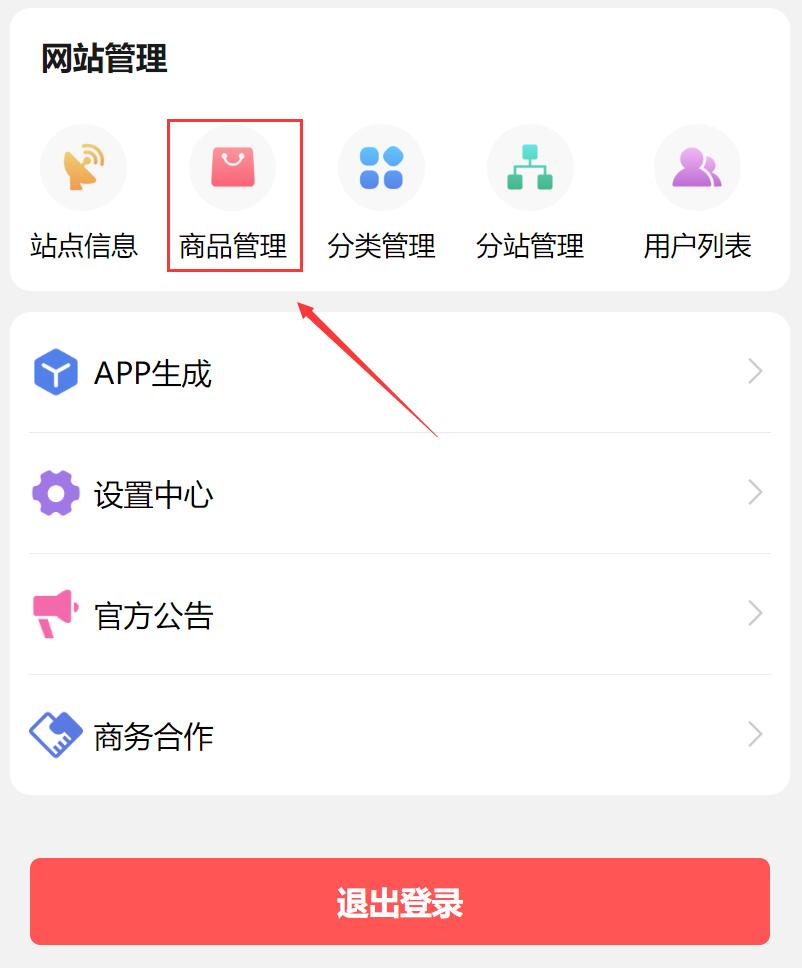Open the APP生成 row
The width and height of the screenshot is (802, 968).
[400, 373]
